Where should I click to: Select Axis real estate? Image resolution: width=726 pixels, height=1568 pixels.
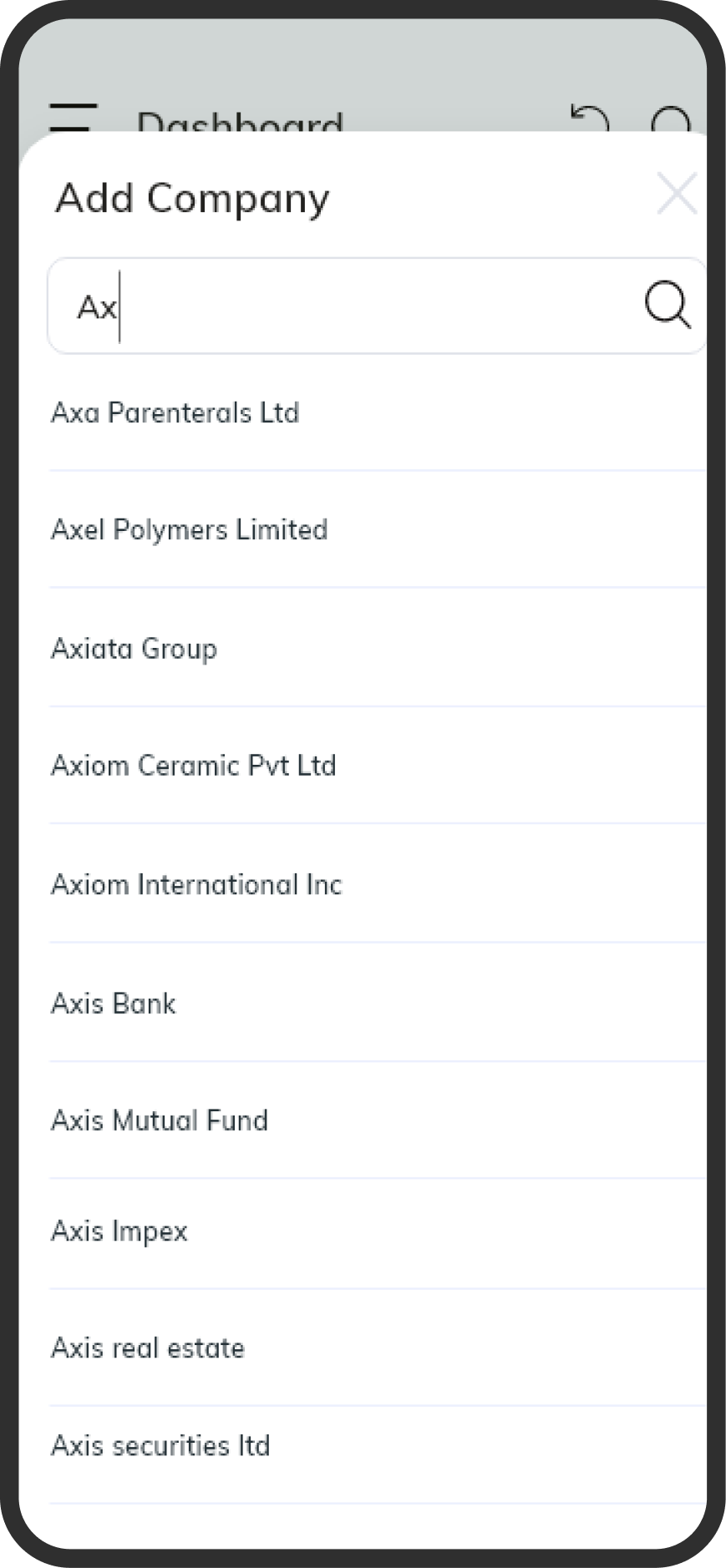click(x=378, y=1348)
